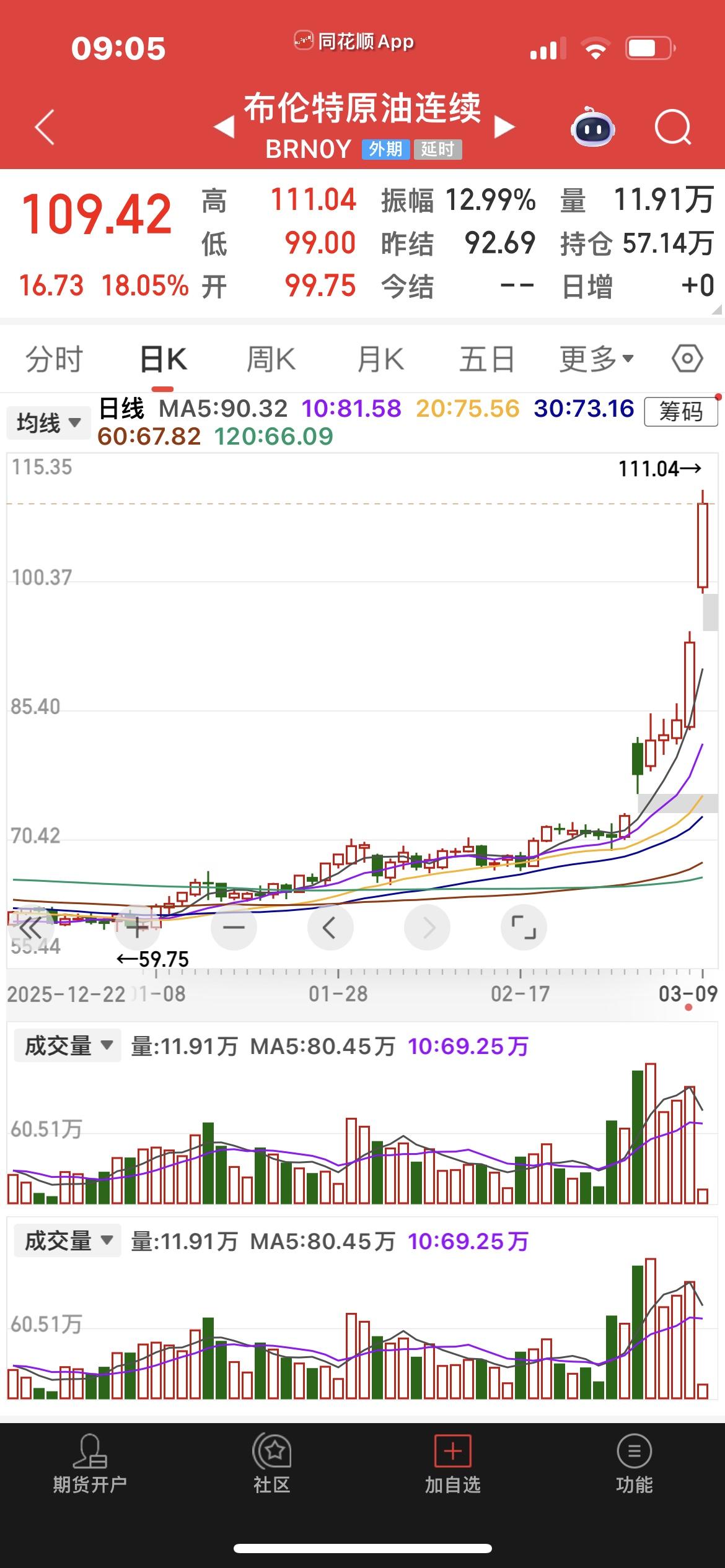
Task: Switch to the previous contract arrow
Action: [x=224, y=127]
